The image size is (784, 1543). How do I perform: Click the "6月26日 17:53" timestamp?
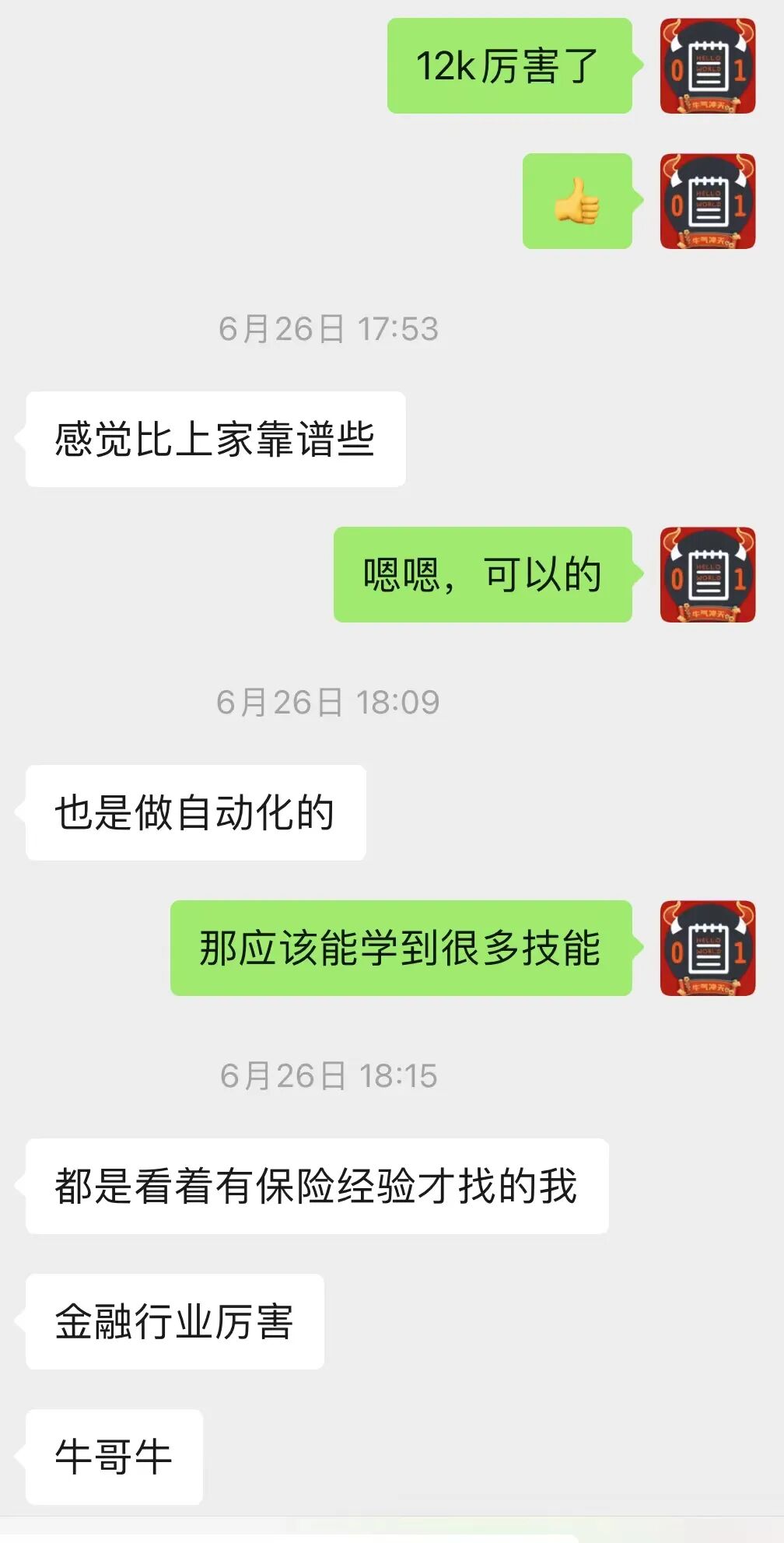327,329
